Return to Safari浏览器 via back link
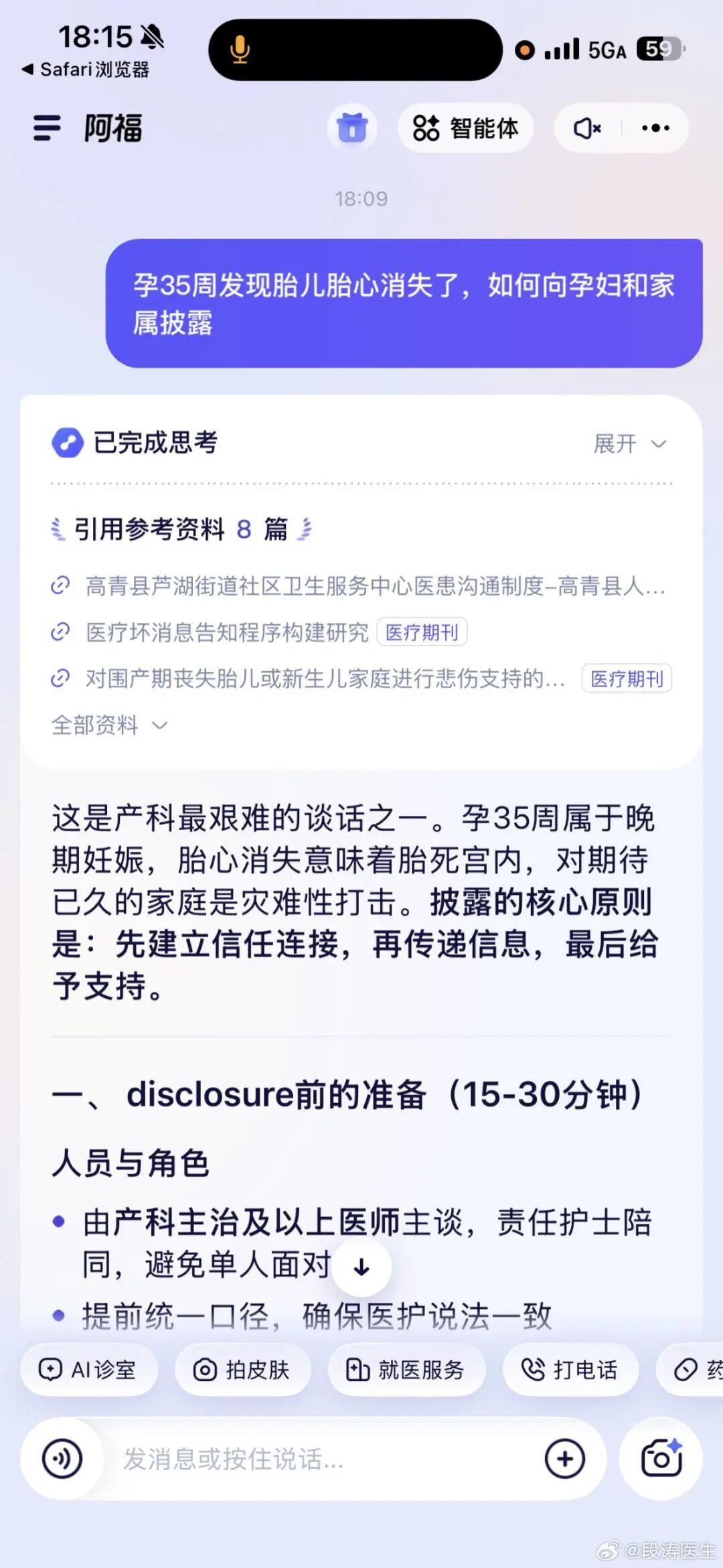 tap(86, 69)
